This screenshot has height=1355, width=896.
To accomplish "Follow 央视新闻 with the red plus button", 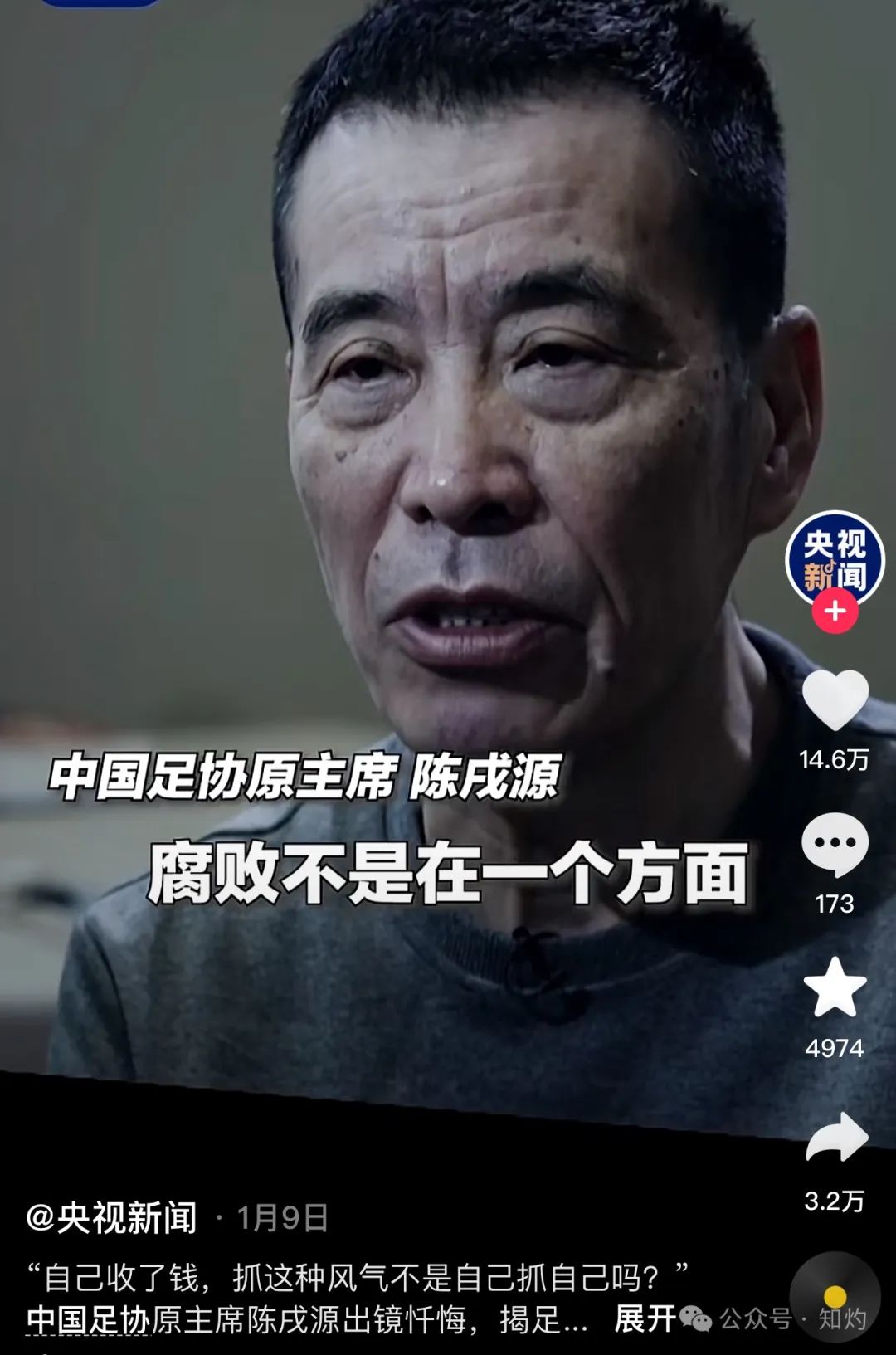I will (835, 612).
